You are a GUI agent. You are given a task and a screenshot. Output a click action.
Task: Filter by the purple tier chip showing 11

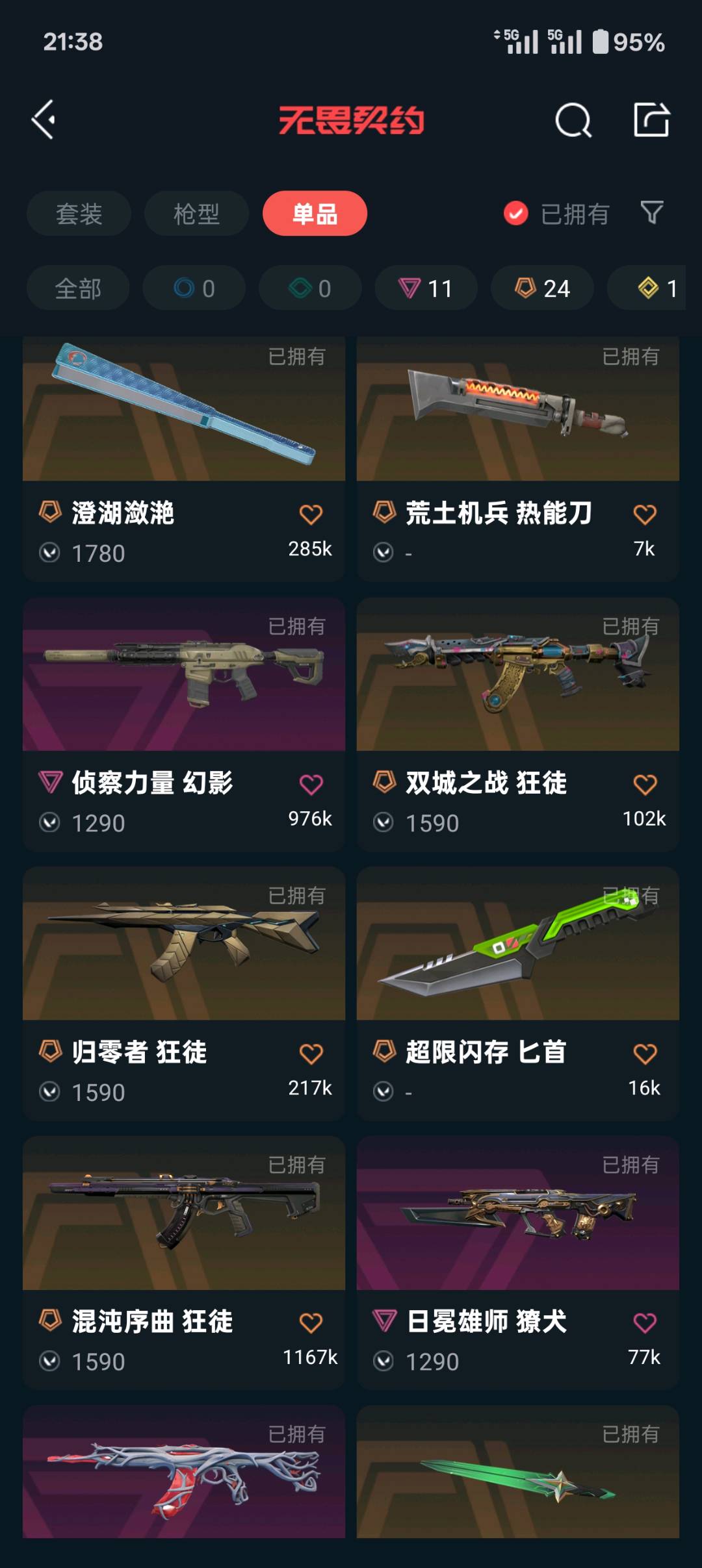pyautogui.click(x=426, y=288)
